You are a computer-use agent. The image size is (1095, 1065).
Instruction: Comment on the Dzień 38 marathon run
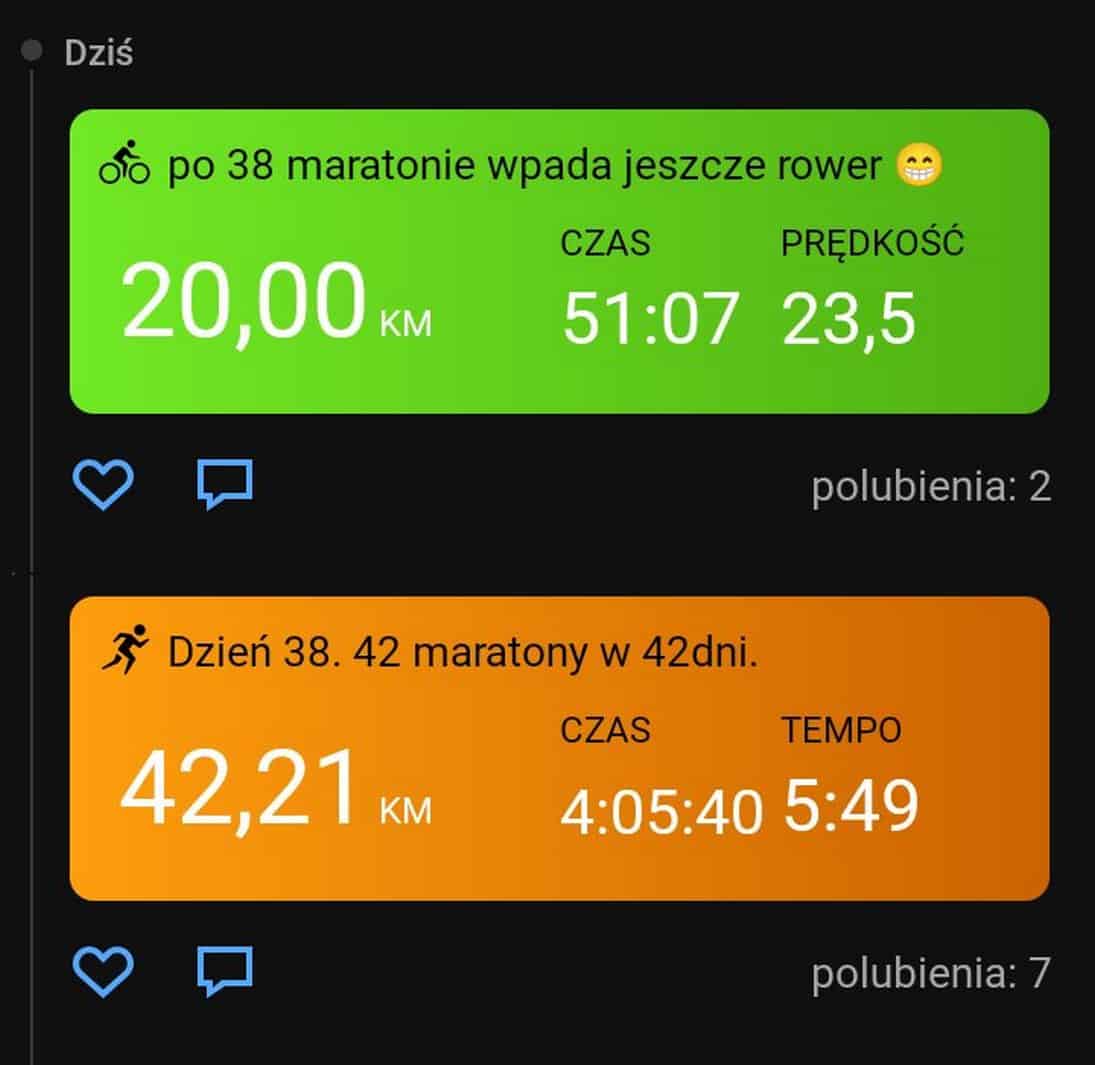225,972
